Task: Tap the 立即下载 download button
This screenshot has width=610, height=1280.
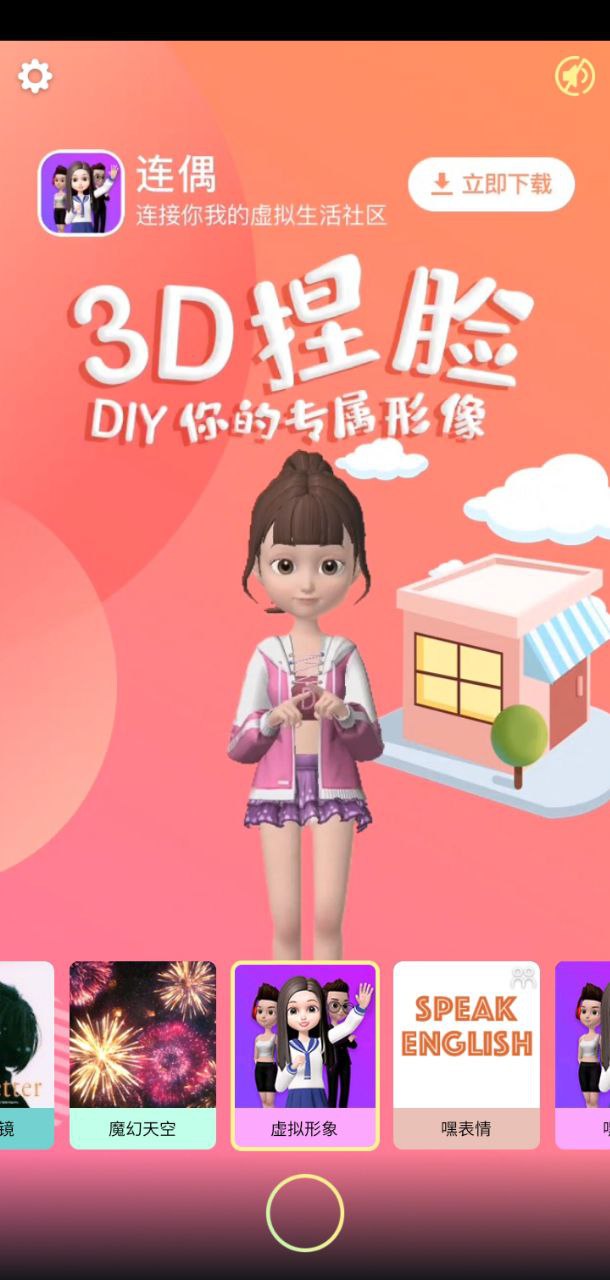Action: 491,184
